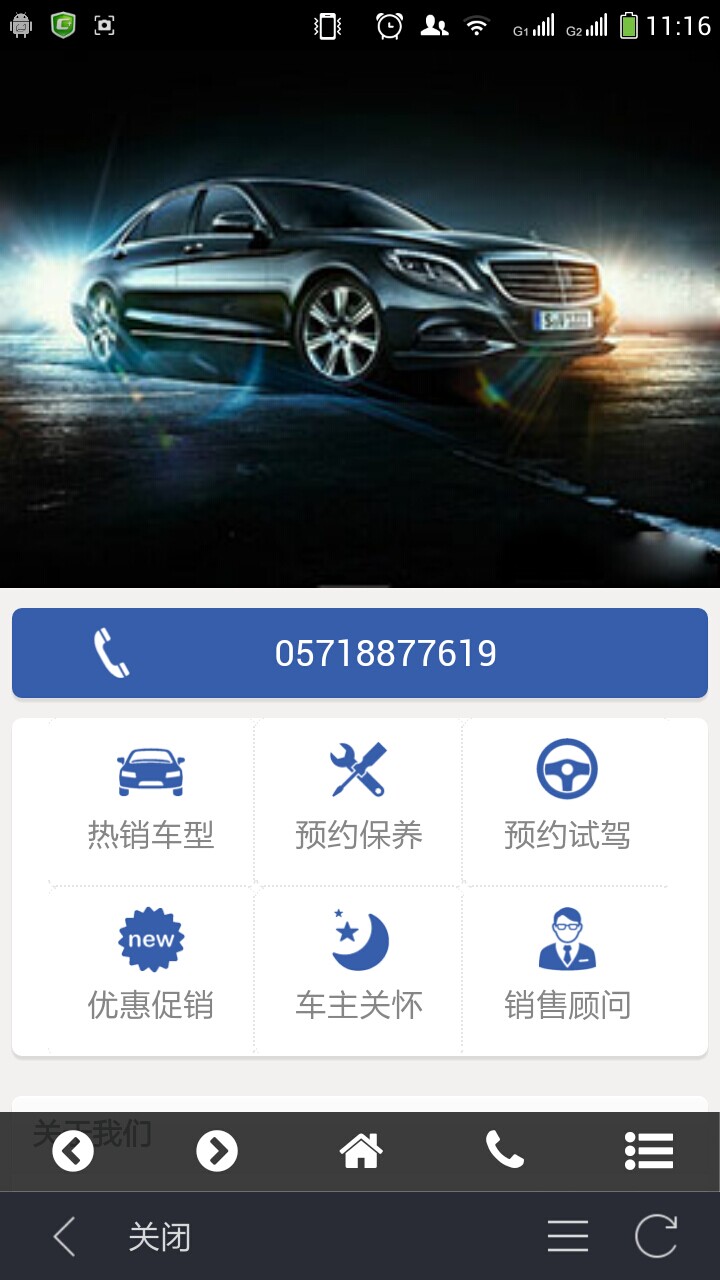The image size is (720, 1280).
Task: Open 销售顾问 sales consultant
Action: (567, 968)
